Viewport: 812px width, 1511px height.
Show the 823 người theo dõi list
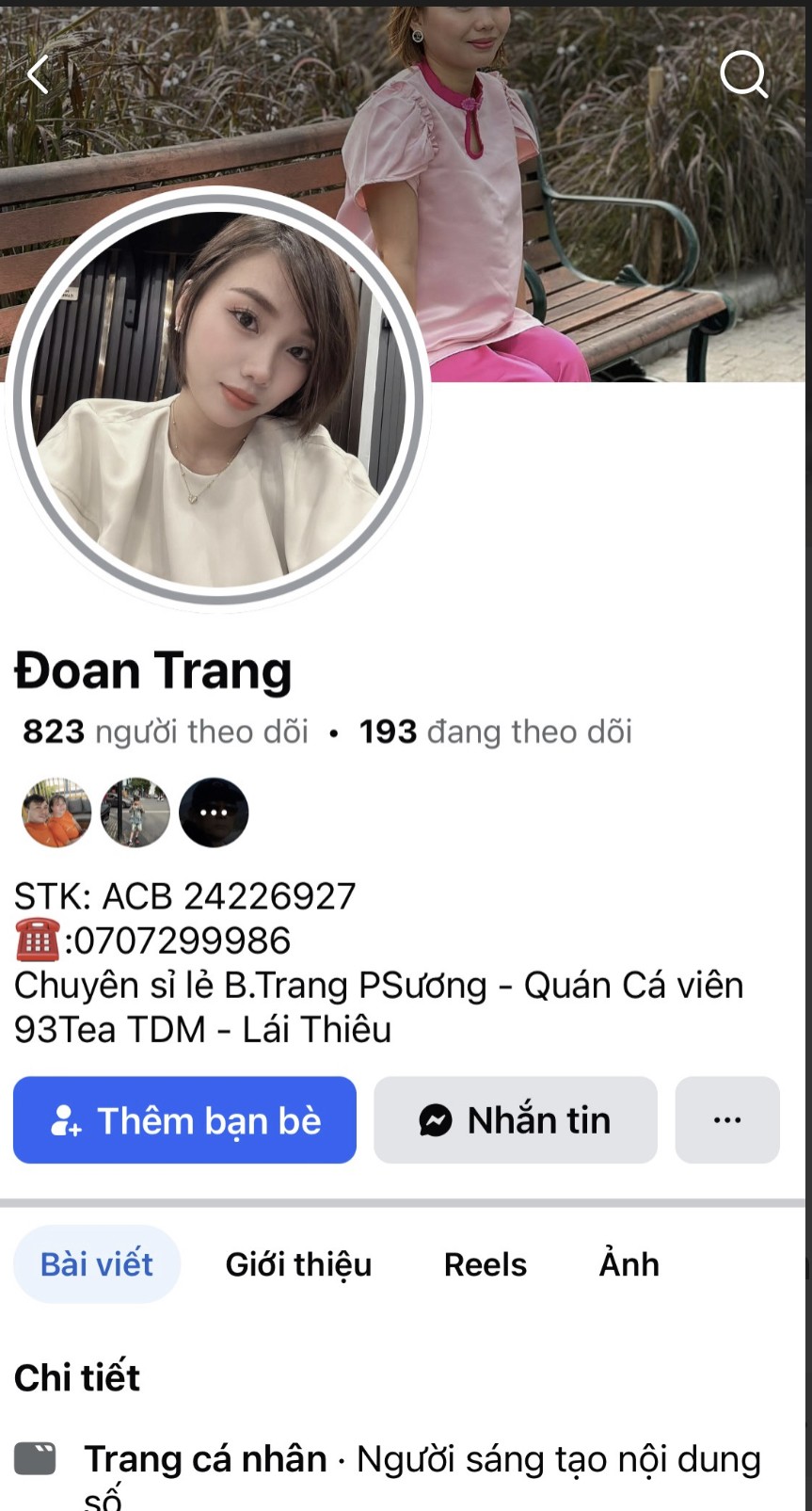(x=166, y=731)
